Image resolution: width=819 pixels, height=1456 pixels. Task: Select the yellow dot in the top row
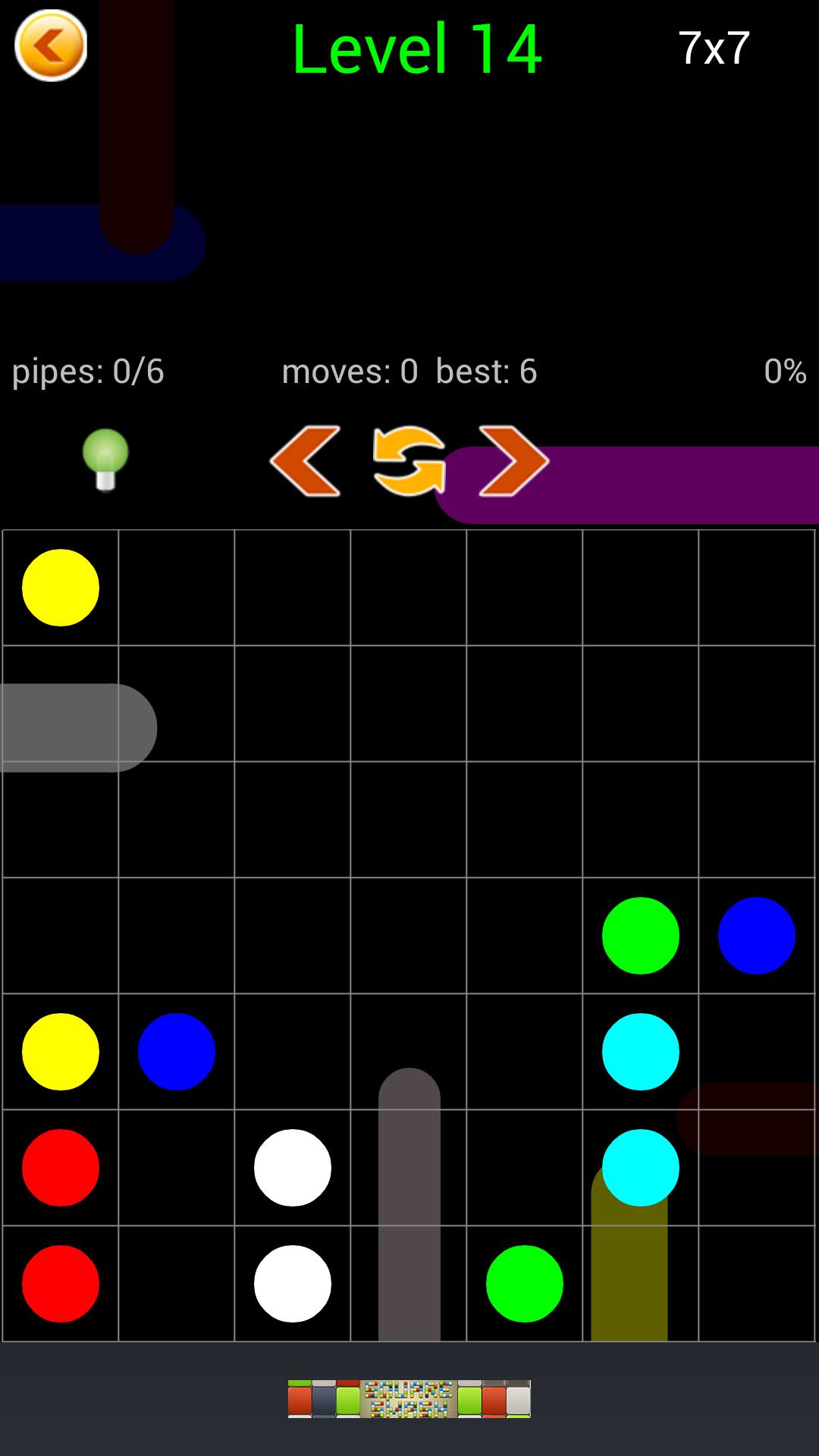(x=61, y=588)
